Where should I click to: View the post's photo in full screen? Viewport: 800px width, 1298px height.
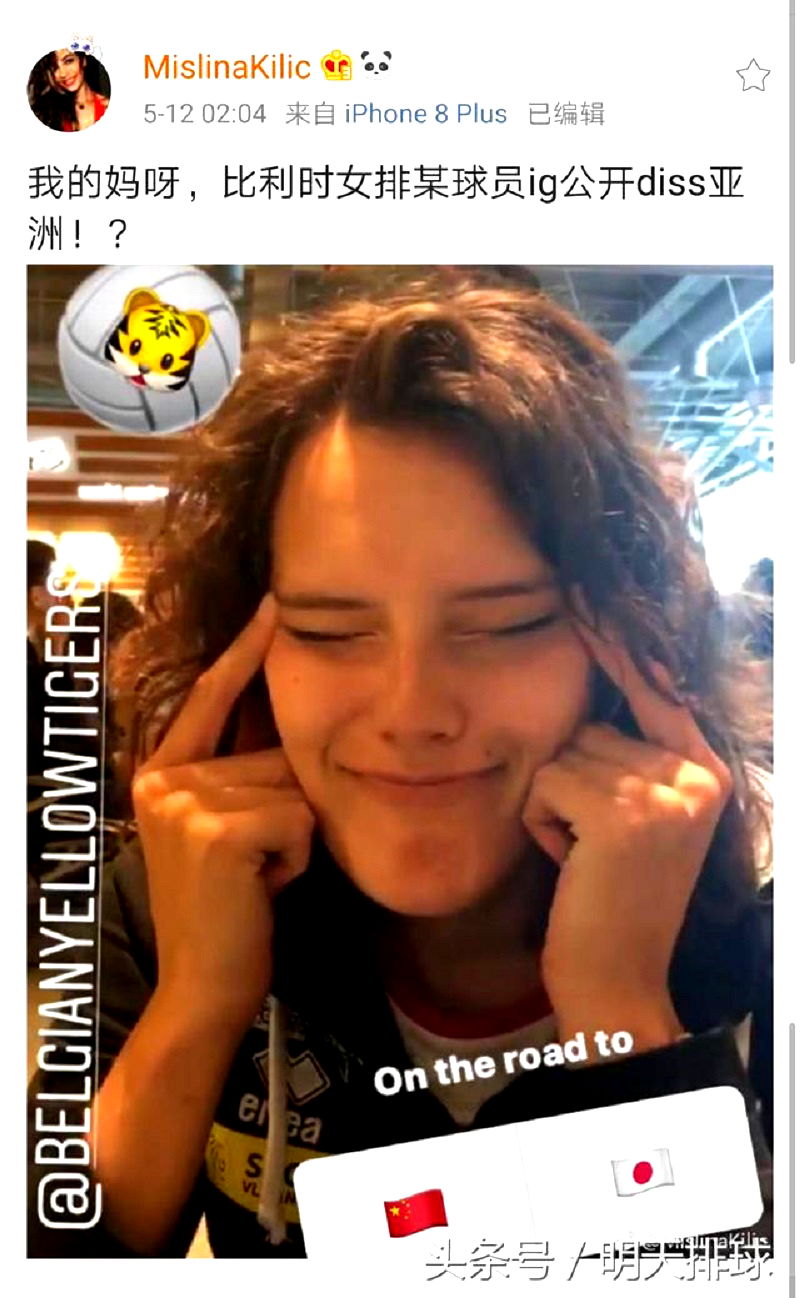pos(400,760)
